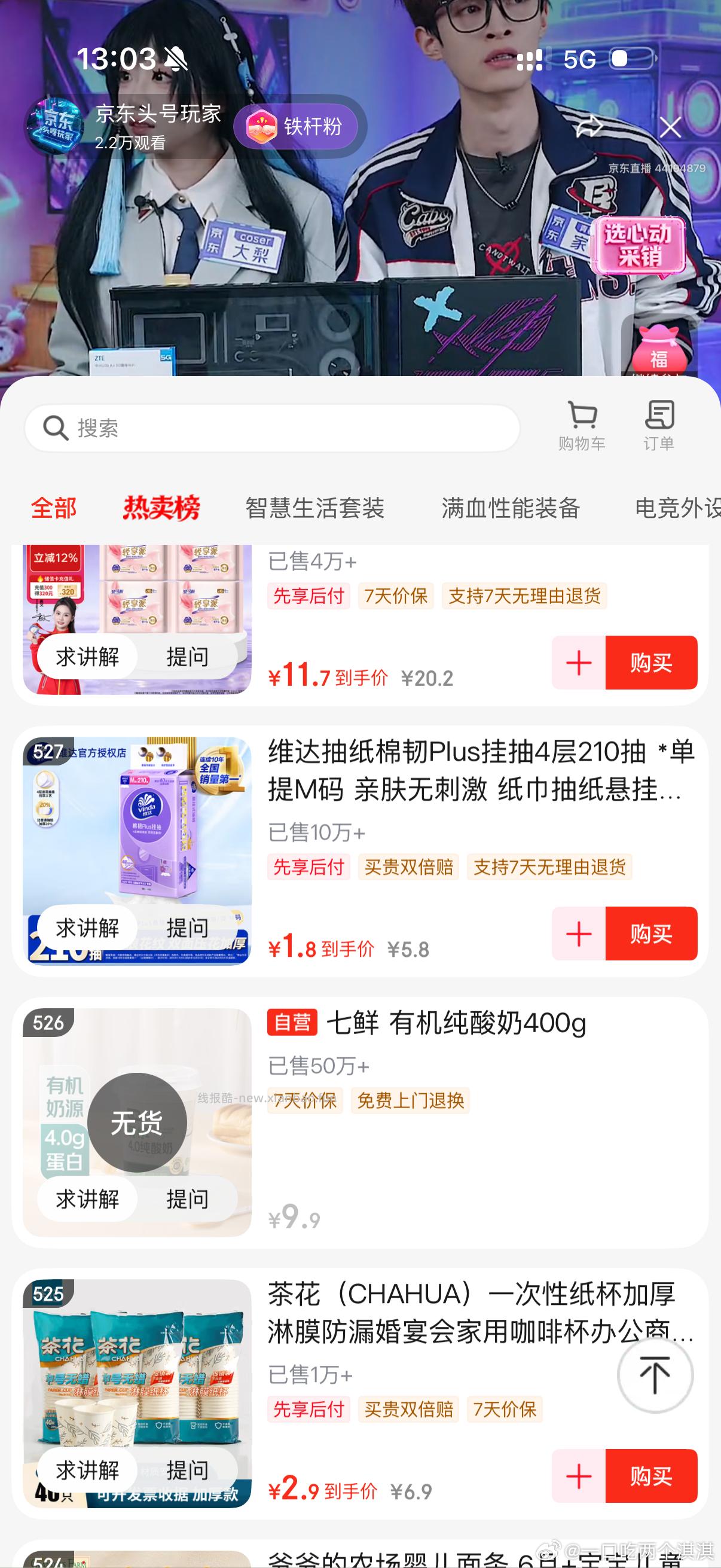Screen dimensions: 721x1568
Task: Tap 购买 on the Vinda tissue product
Action: [x=650, y=934]
